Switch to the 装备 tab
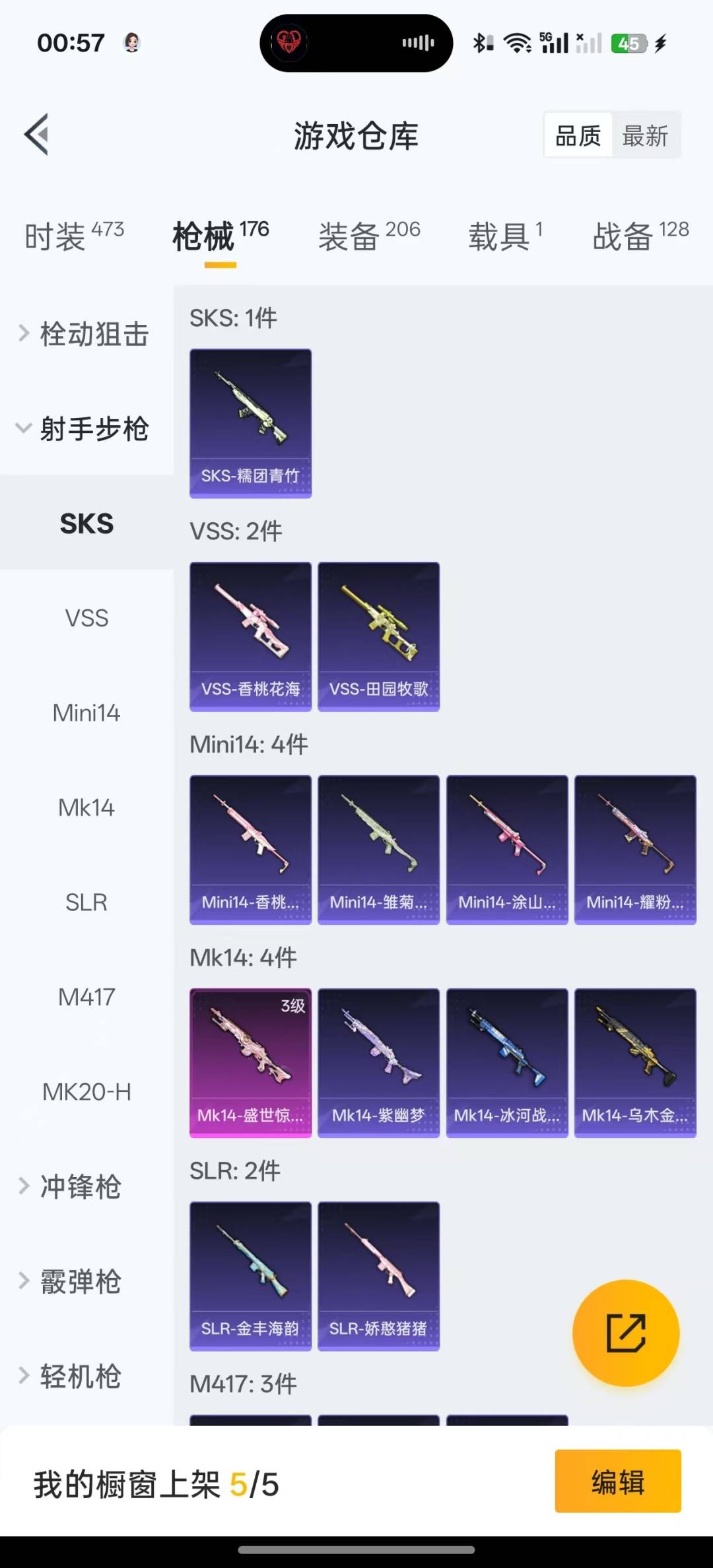713x1568 pixels. coord(369,236)
